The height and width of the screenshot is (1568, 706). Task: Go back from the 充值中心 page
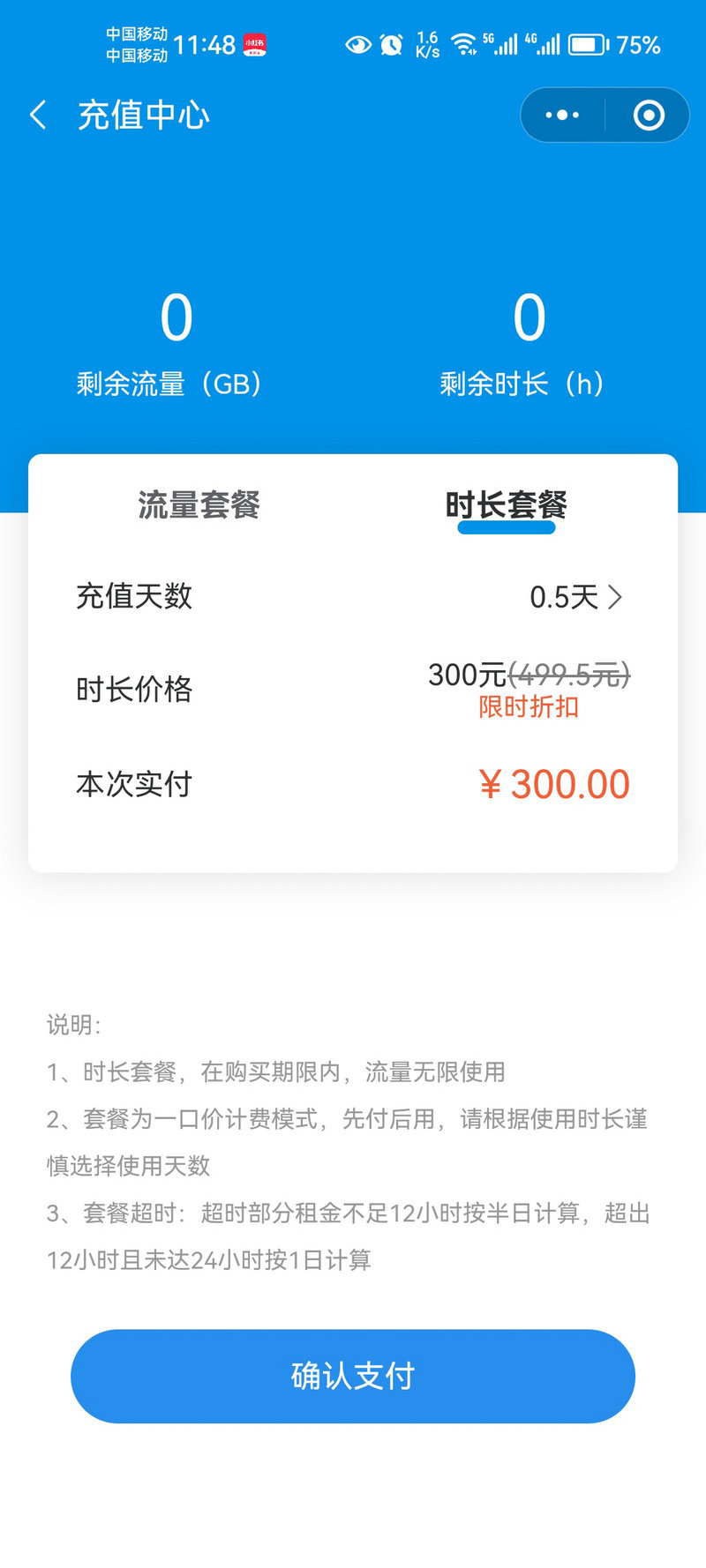38,116
